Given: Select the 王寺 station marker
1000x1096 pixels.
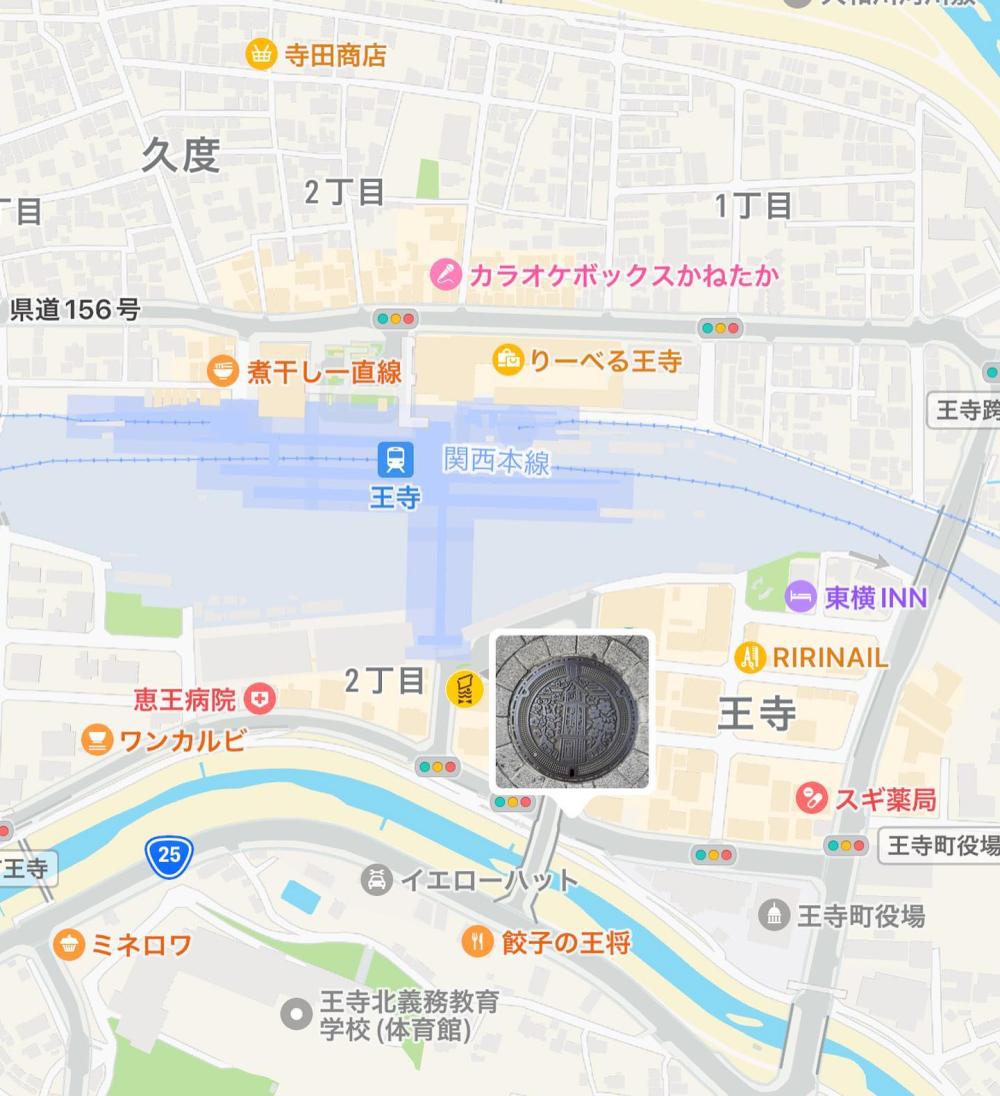Looking at the screenshot, I should (x=396, y=460).
